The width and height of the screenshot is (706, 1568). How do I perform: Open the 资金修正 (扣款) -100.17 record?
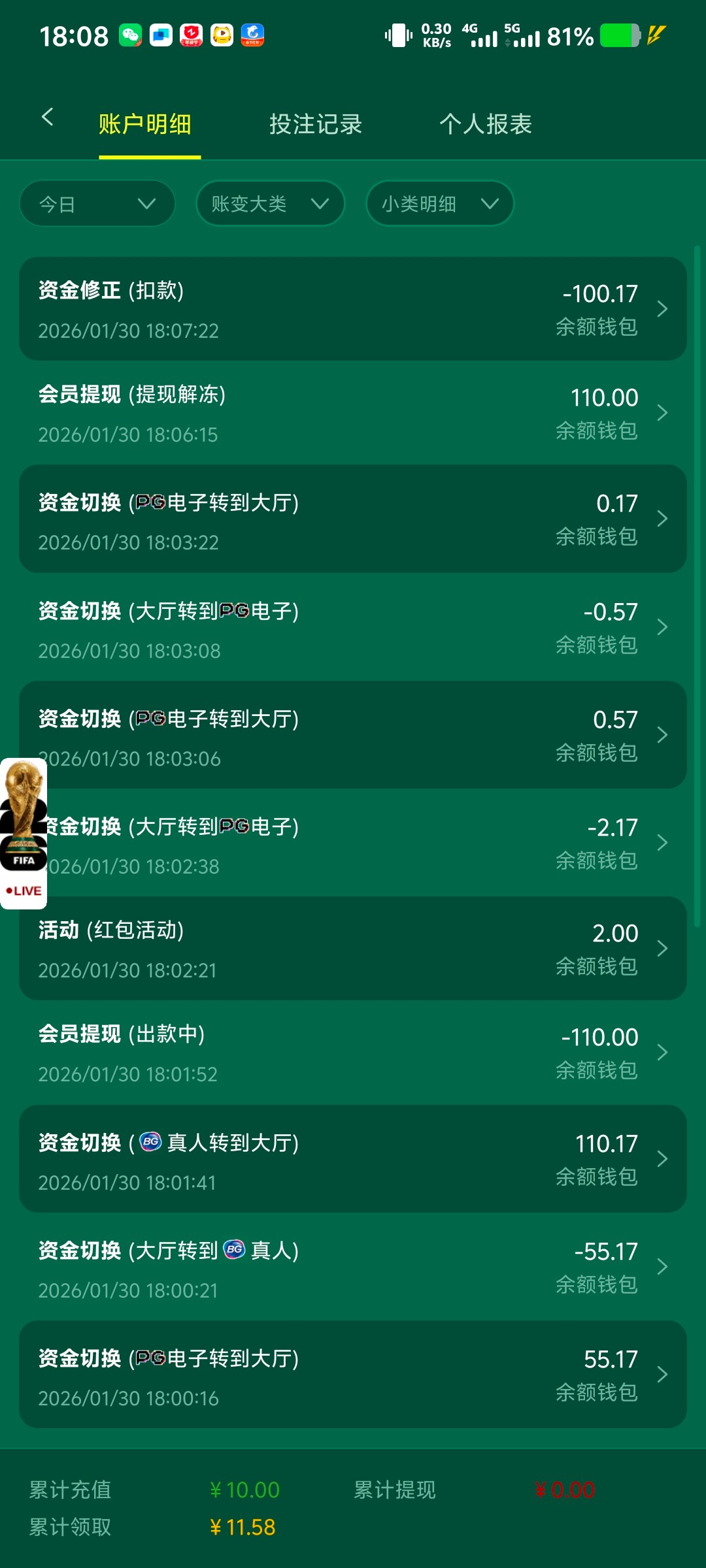pyautogui.click(x=353, y=309)
